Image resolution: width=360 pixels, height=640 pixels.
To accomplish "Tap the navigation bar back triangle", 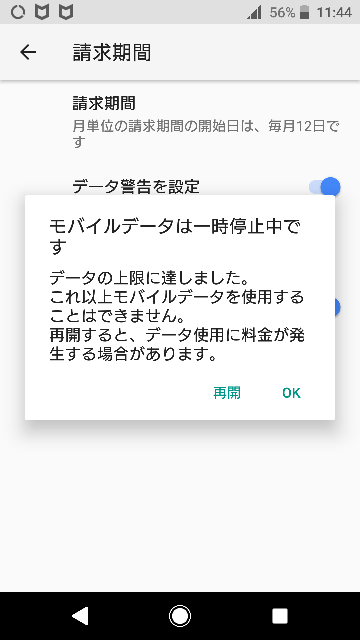I will click(80, 616).
